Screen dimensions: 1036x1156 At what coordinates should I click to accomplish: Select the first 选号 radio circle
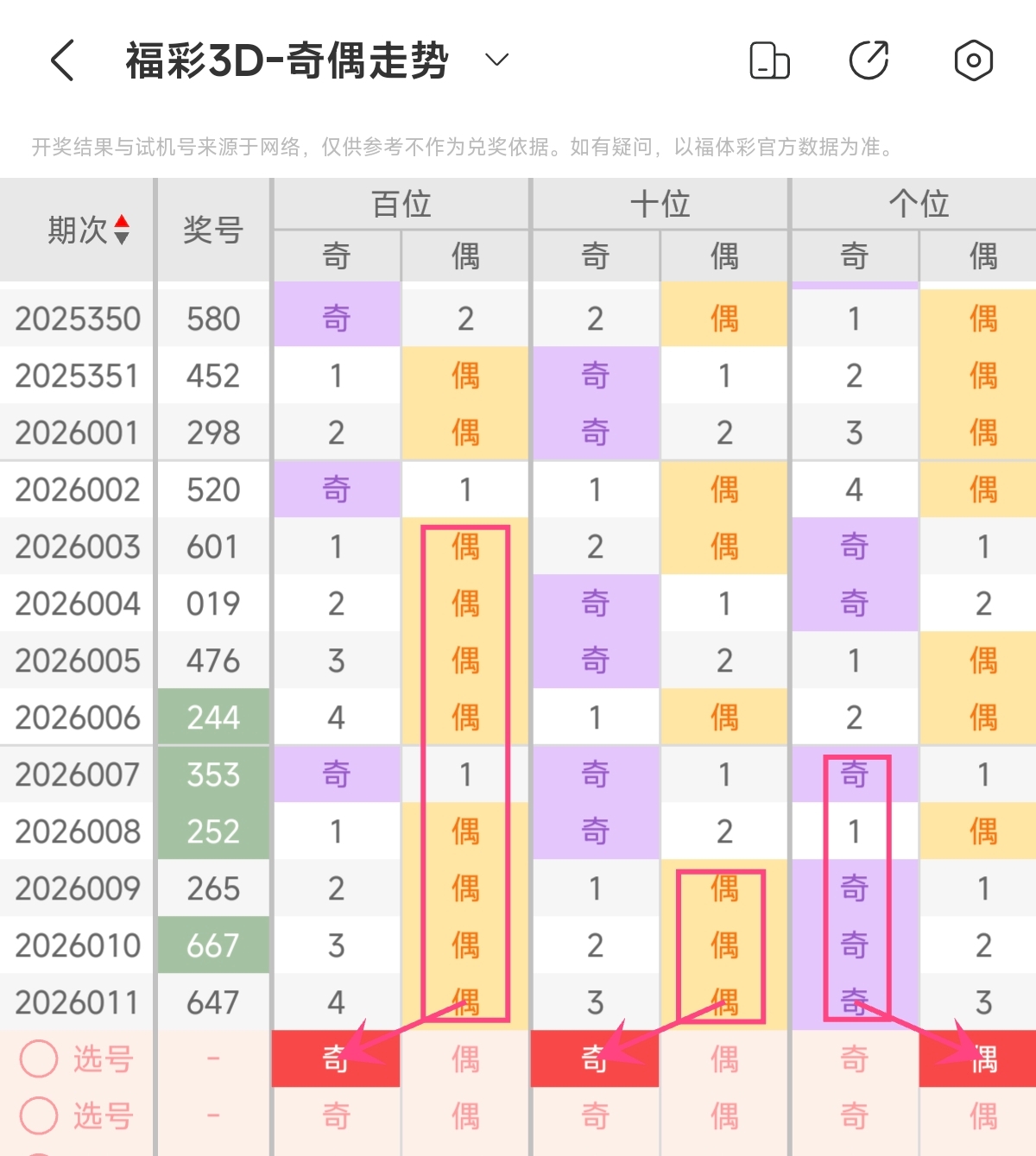[39, 1058]
